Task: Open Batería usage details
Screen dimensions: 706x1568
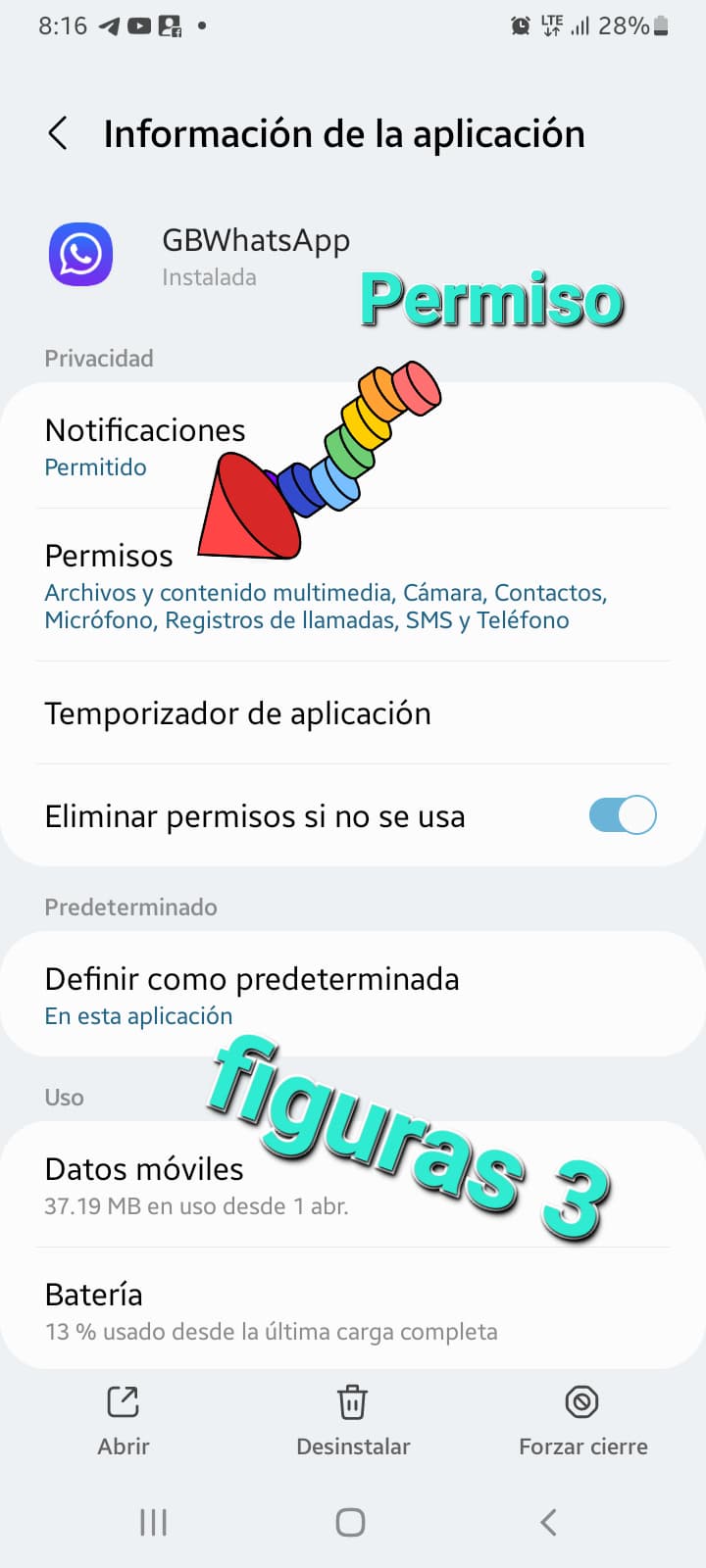Action: click(271, 1310)
